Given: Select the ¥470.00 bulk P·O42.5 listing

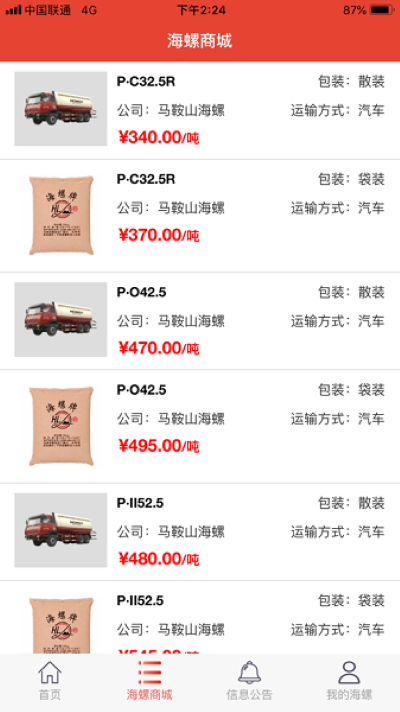Looking at the screenshot, I should [x=200, y=321].
